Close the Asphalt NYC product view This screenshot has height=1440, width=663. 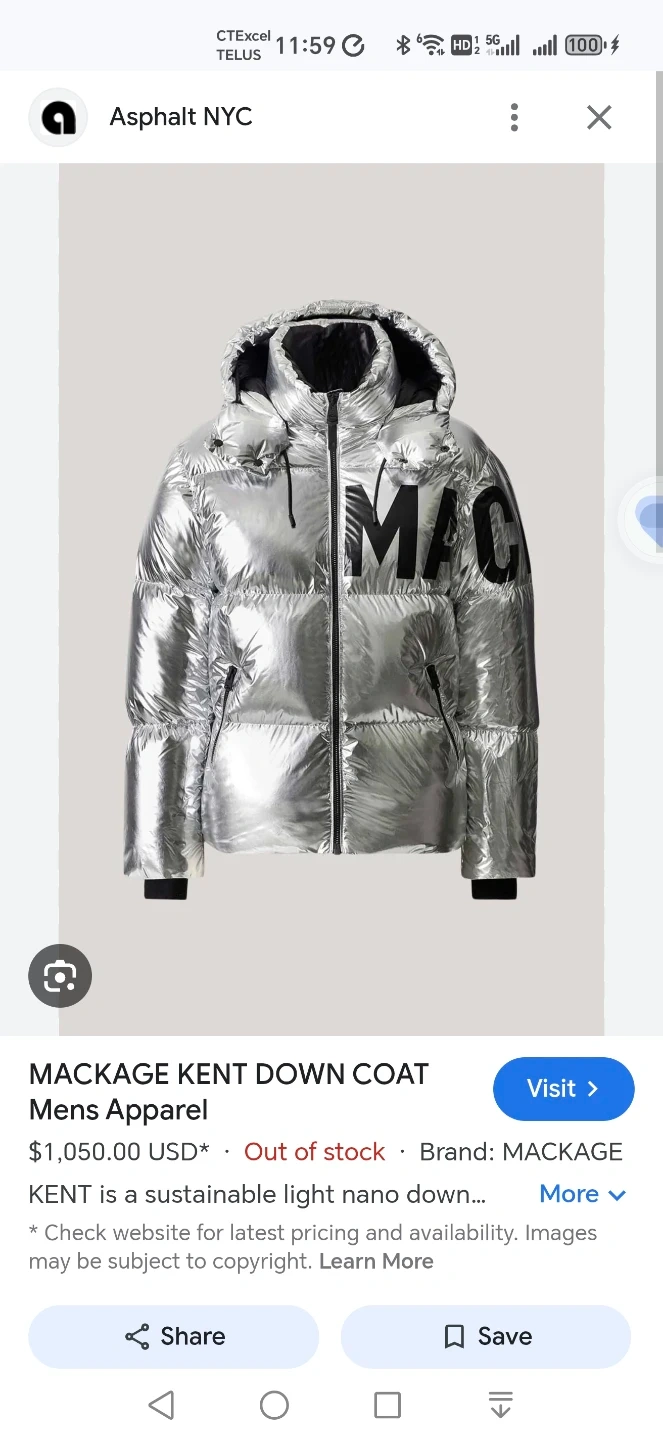pyautogui.click(x=599, y=118)
